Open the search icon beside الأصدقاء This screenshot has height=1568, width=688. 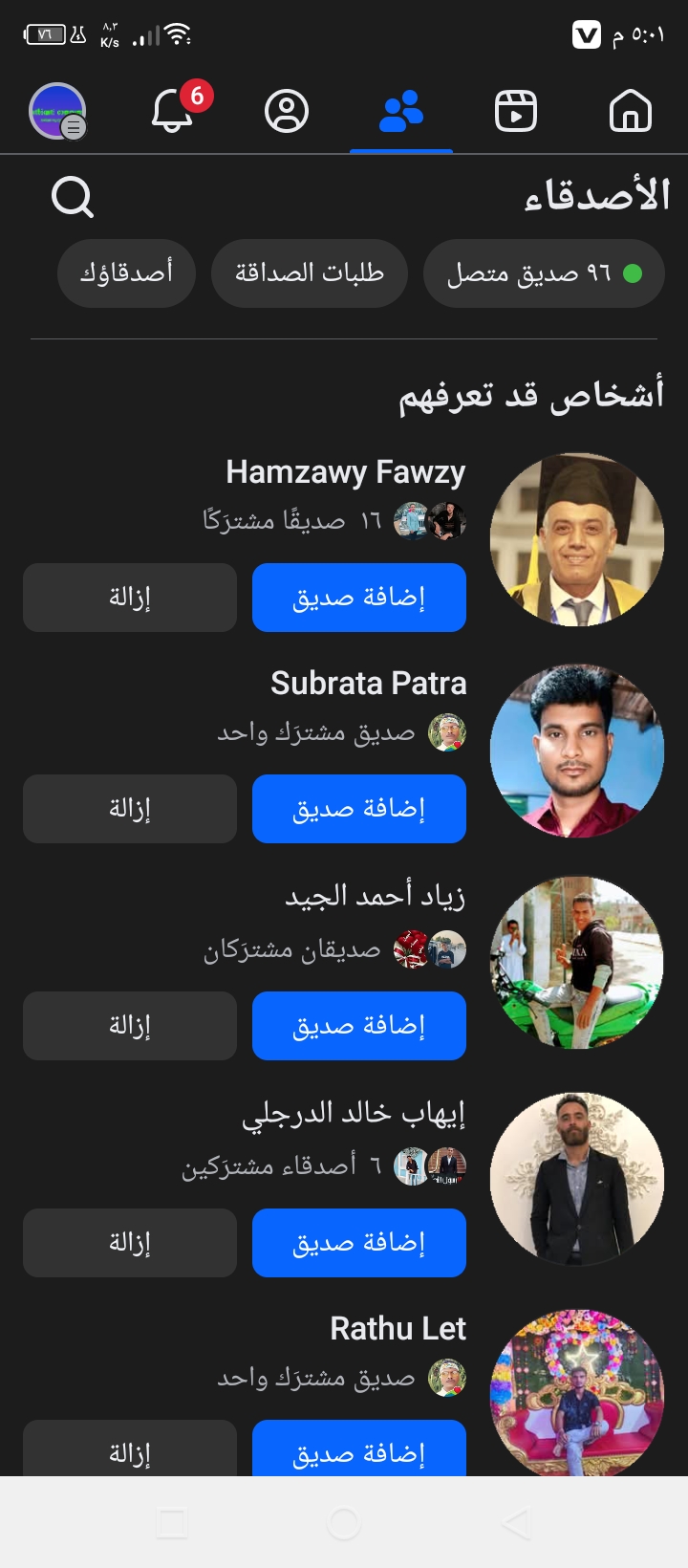coord(72,198)
